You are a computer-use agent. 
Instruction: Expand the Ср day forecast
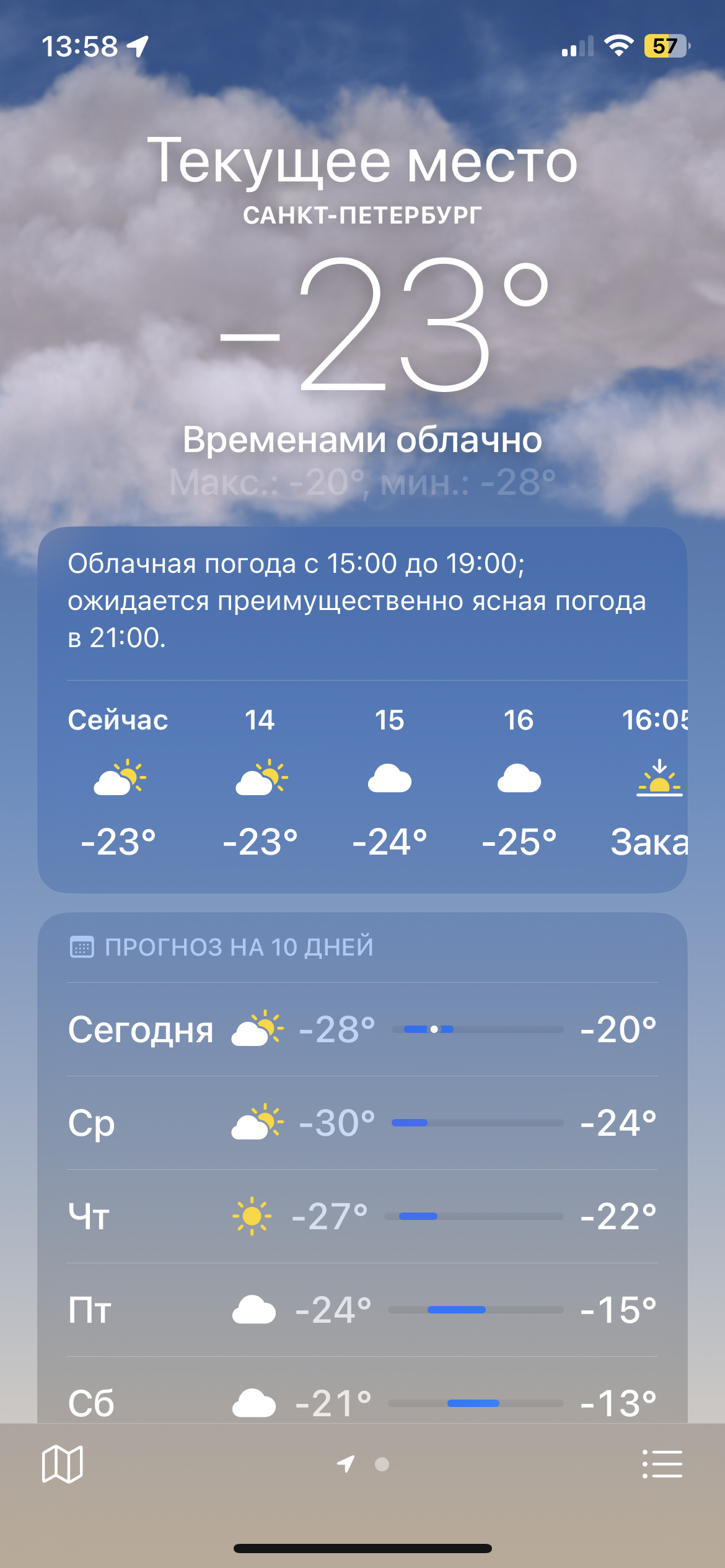point(362,1122)
